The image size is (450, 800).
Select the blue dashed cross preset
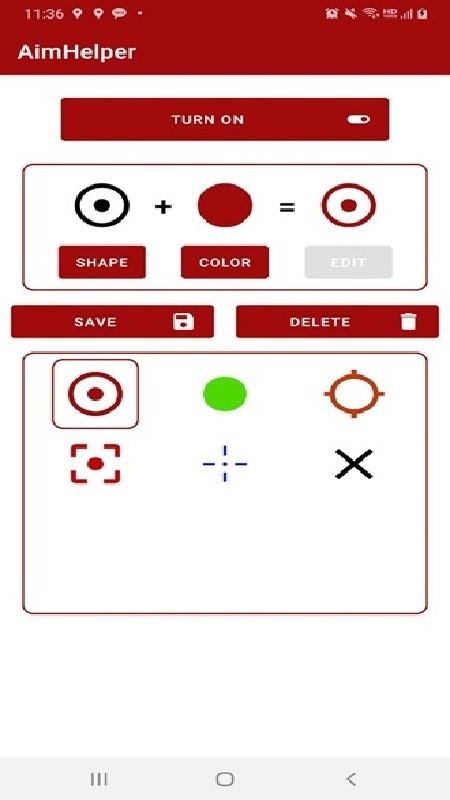(225, 464)
